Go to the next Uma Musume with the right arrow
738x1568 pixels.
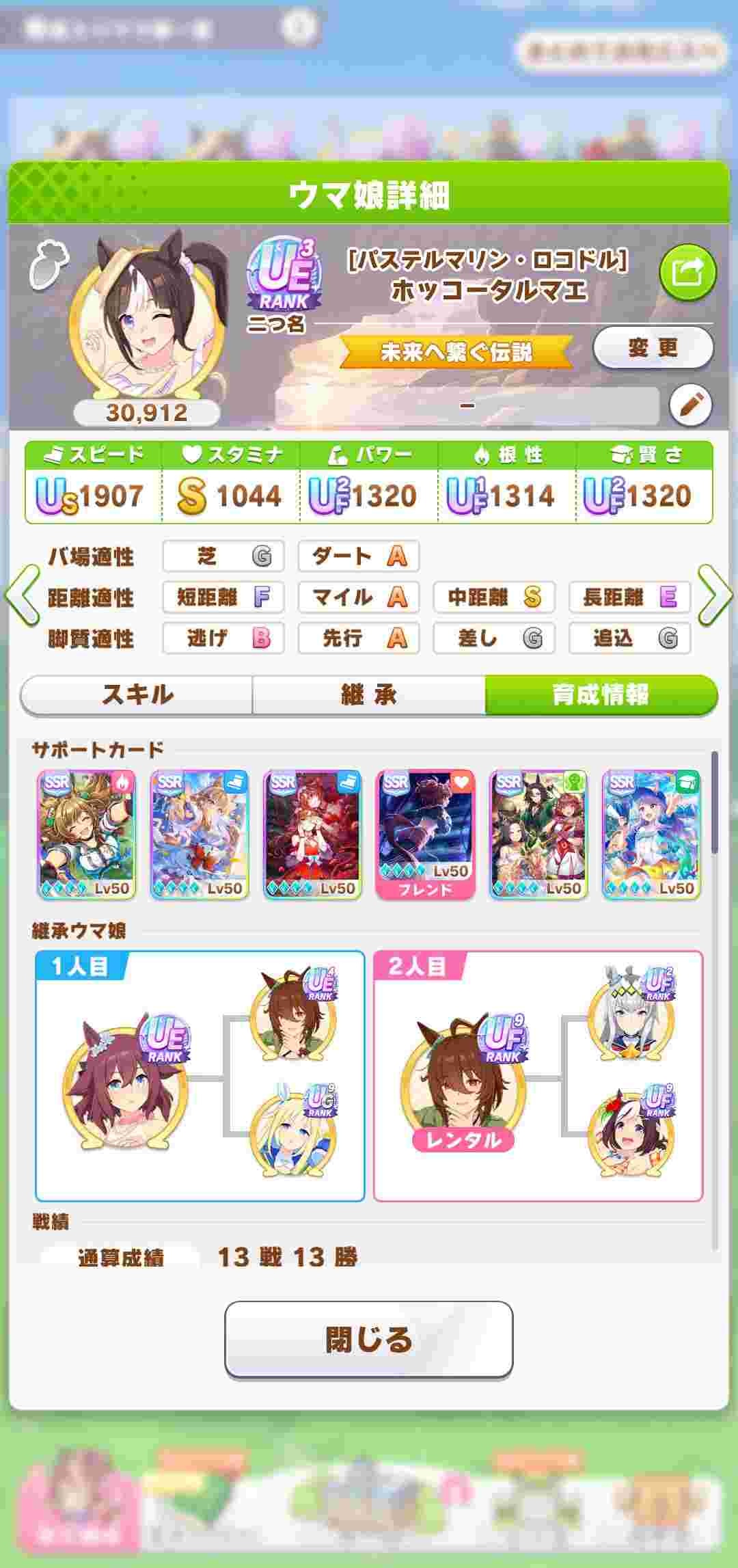715,596
